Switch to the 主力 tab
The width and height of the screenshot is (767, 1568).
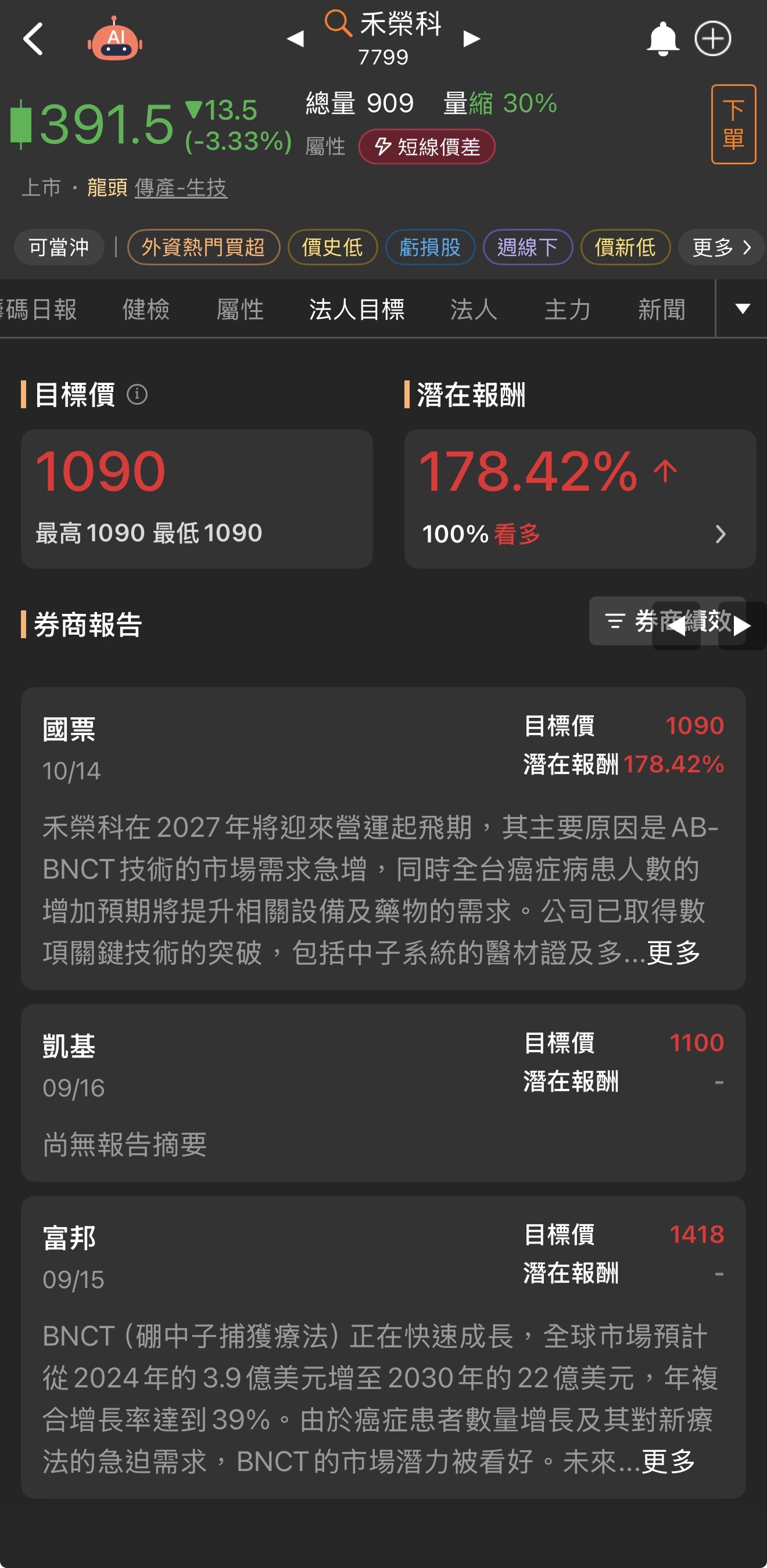[567, 309]
